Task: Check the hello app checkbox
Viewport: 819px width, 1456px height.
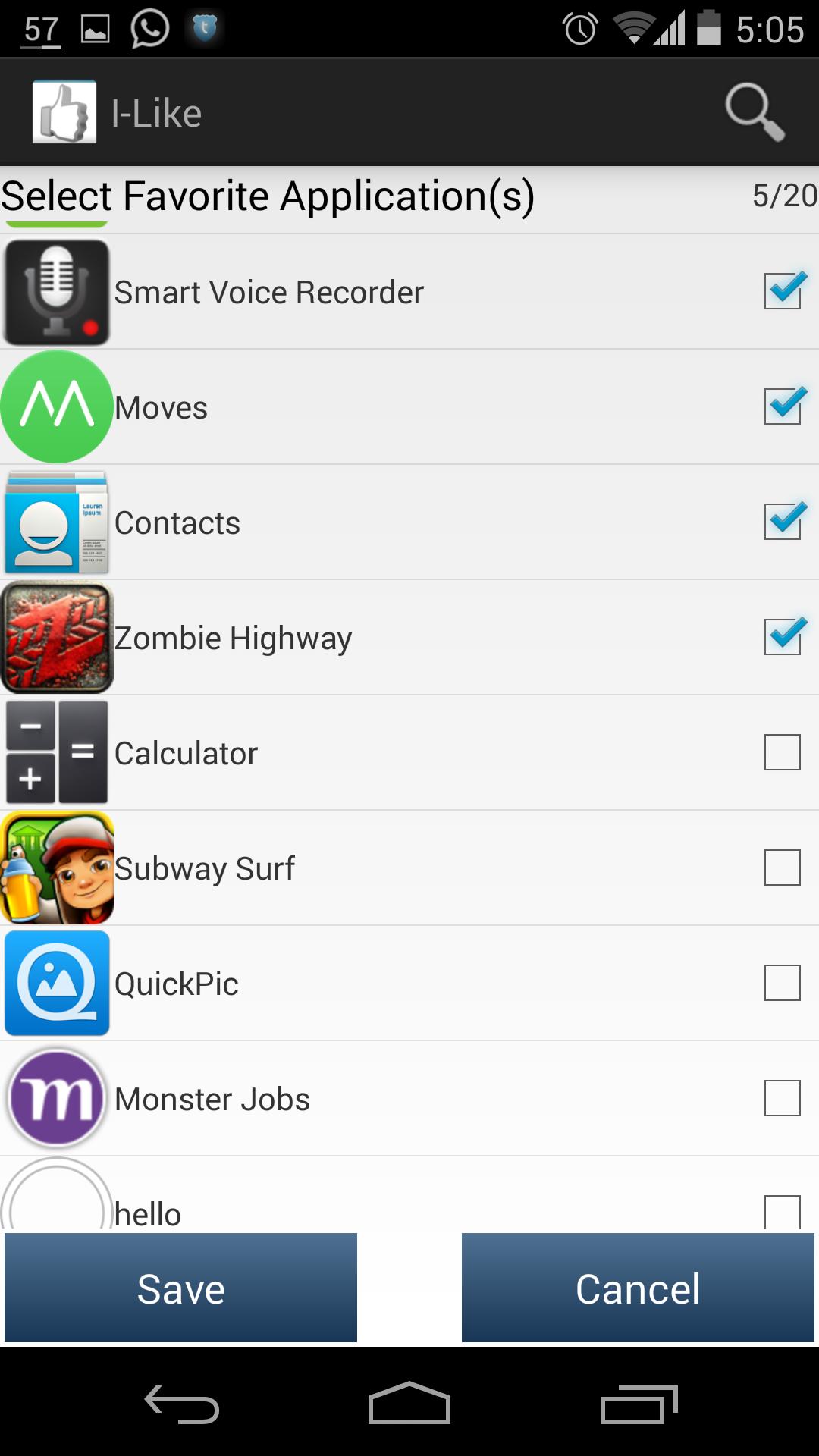Action: pyautogui.click(x=783, y=1211)
